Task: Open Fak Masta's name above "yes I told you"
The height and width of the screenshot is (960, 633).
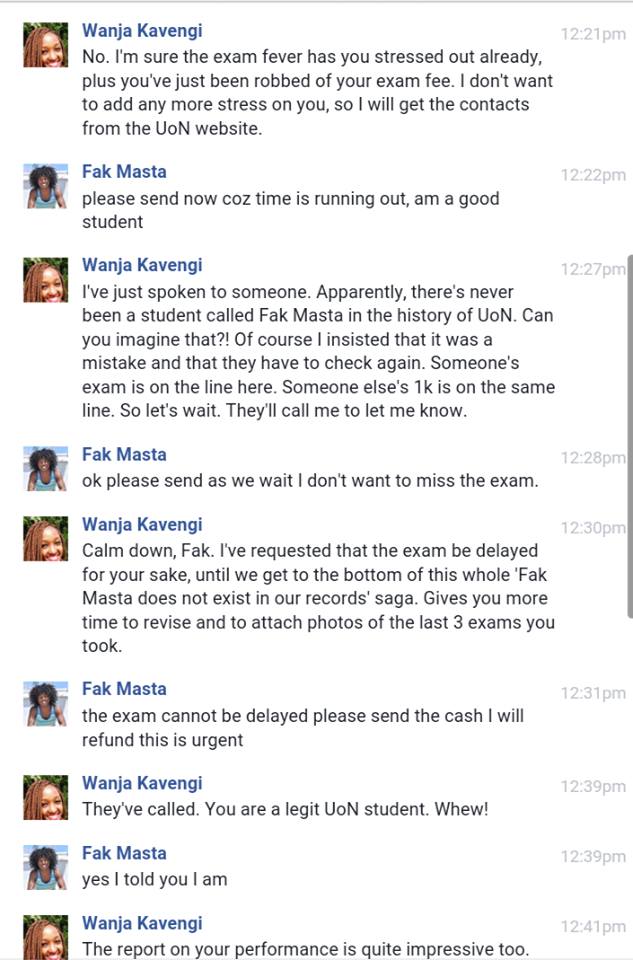Action: pyautogui.click(x=124, y=853)
